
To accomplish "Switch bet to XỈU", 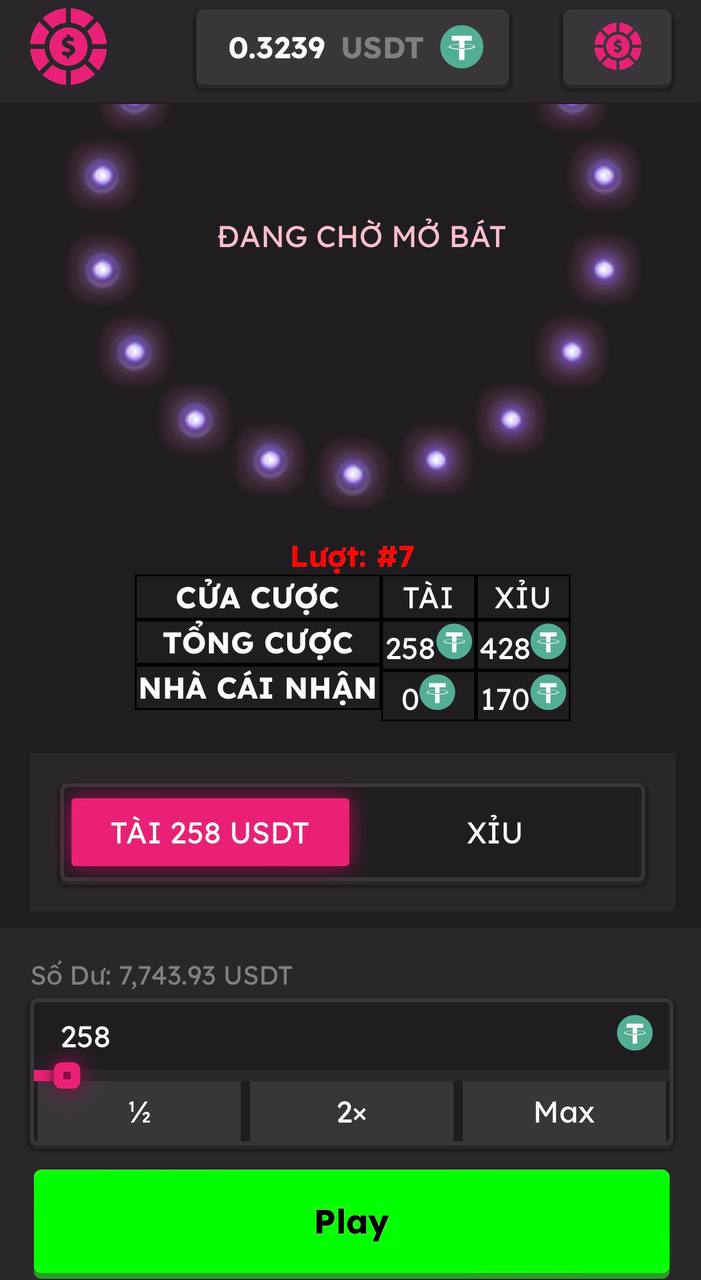I will pos(494,832).
